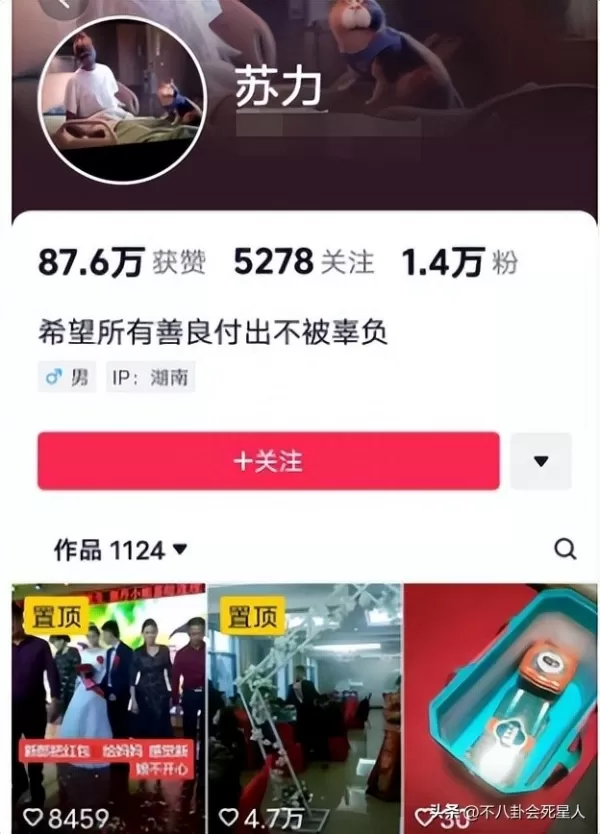Search this user's videos
The image size is (600, 834).
pyautogui.click(x=565, y=549)
